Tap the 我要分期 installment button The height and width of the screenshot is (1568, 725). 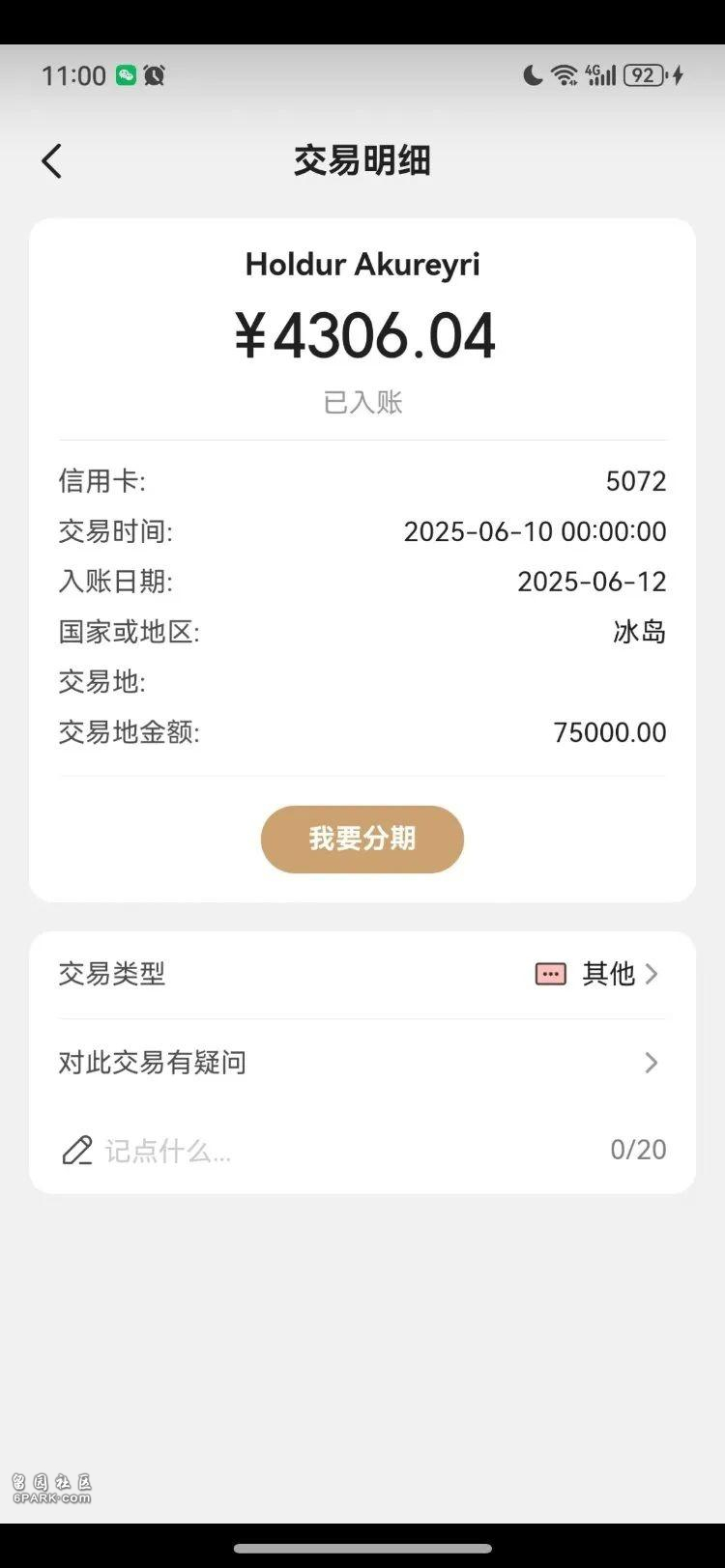pyautogui.click(x=362, y=839)
